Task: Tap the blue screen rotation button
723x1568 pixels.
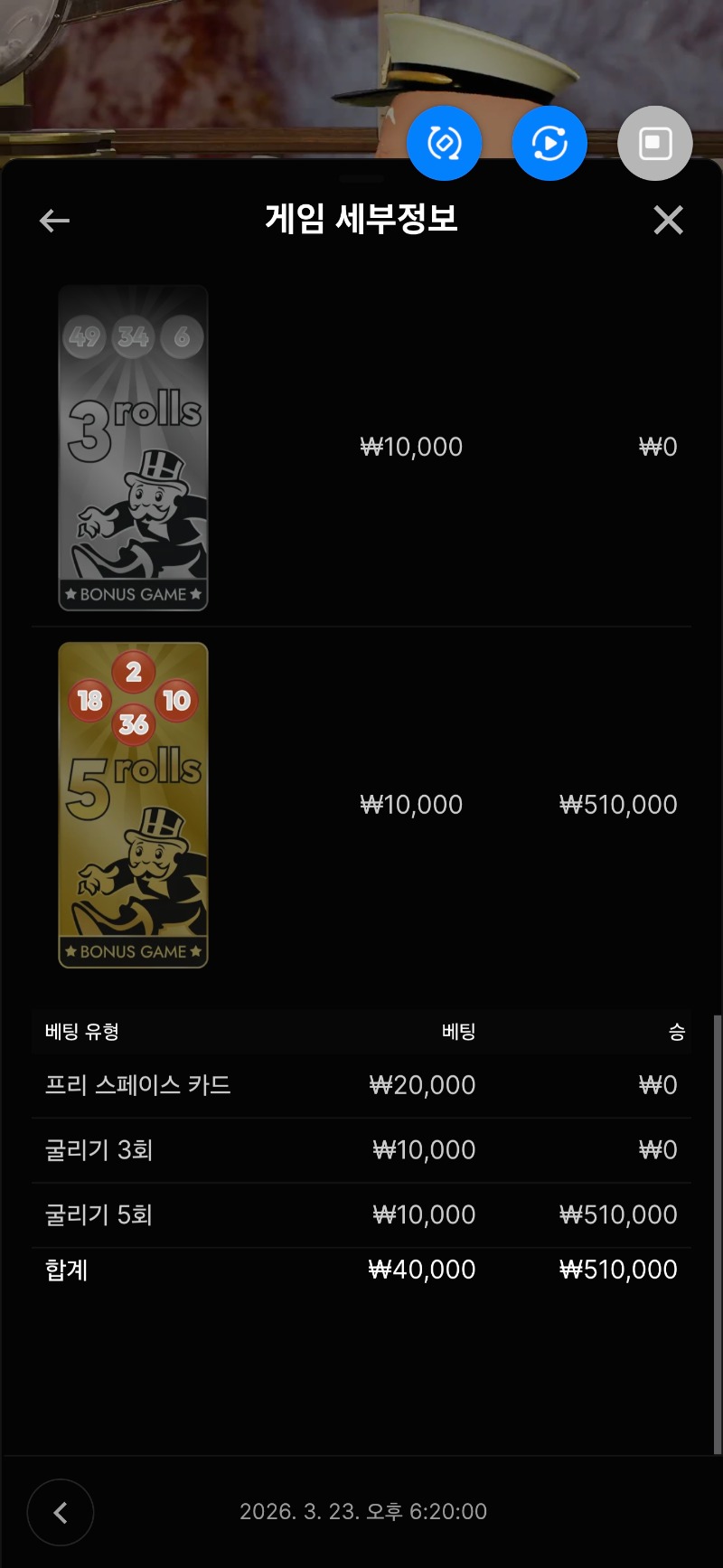Action: pos(444,143)
